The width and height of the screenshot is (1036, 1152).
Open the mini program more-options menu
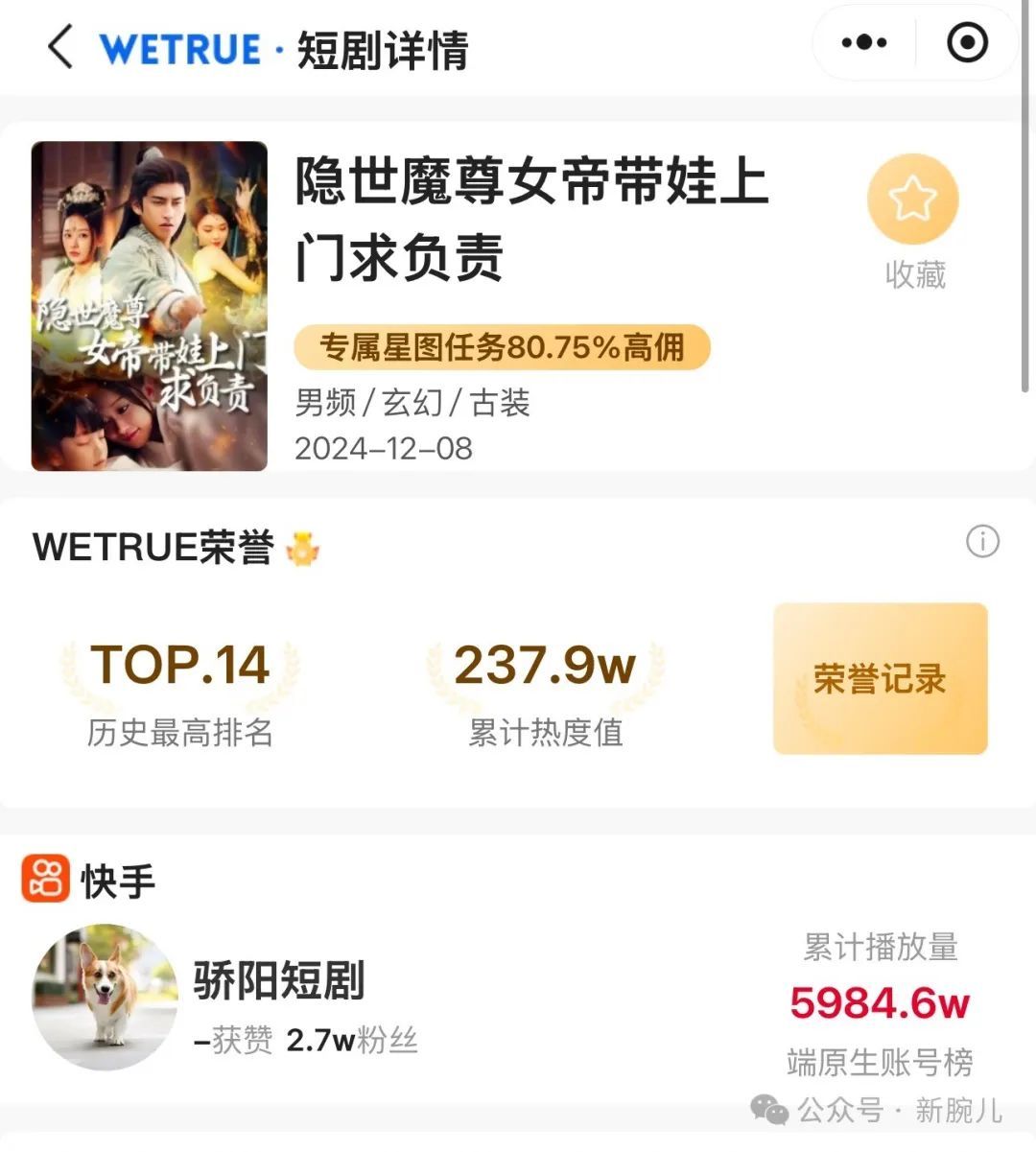click(863, 43)
